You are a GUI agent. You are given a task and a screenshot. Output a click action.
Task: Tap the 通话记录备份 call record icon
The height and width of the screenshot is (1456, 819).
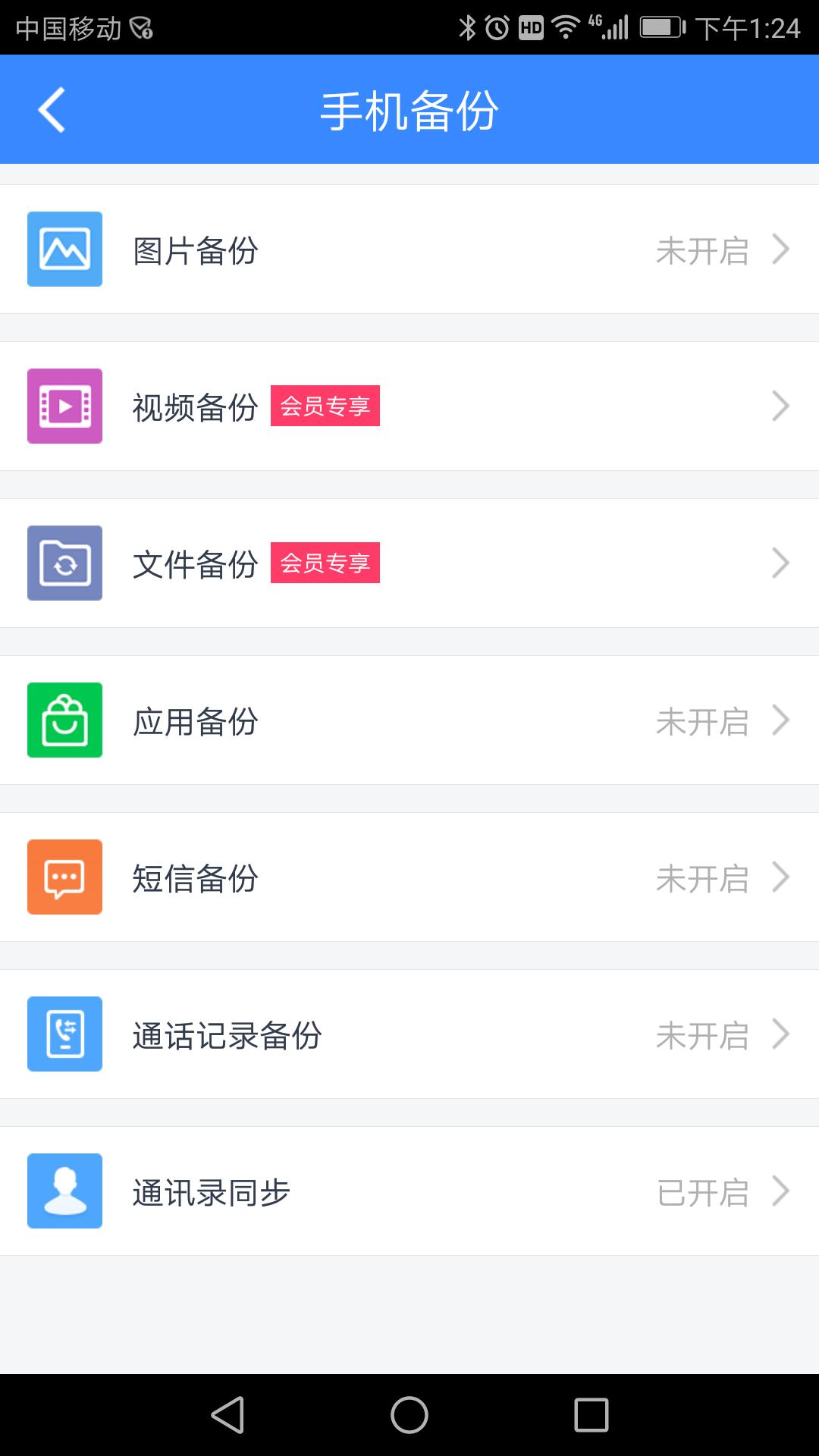click(x=64, y=1034)
